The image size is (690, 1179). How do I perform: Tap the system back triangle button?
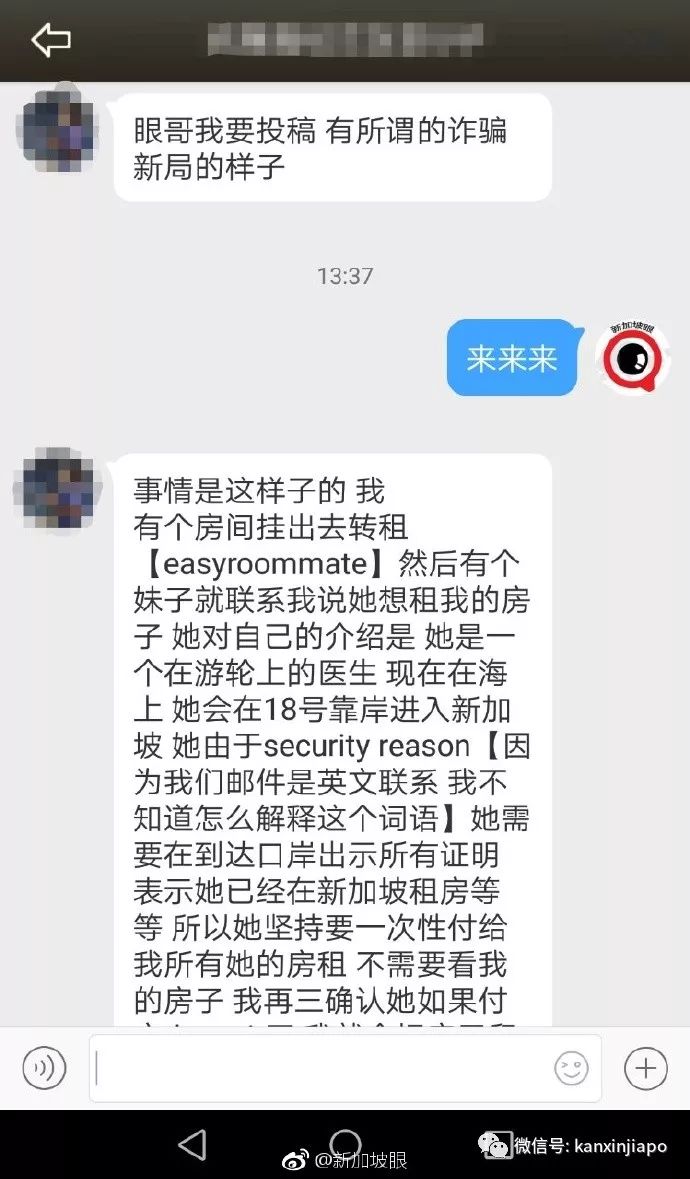coord(191,1144)
